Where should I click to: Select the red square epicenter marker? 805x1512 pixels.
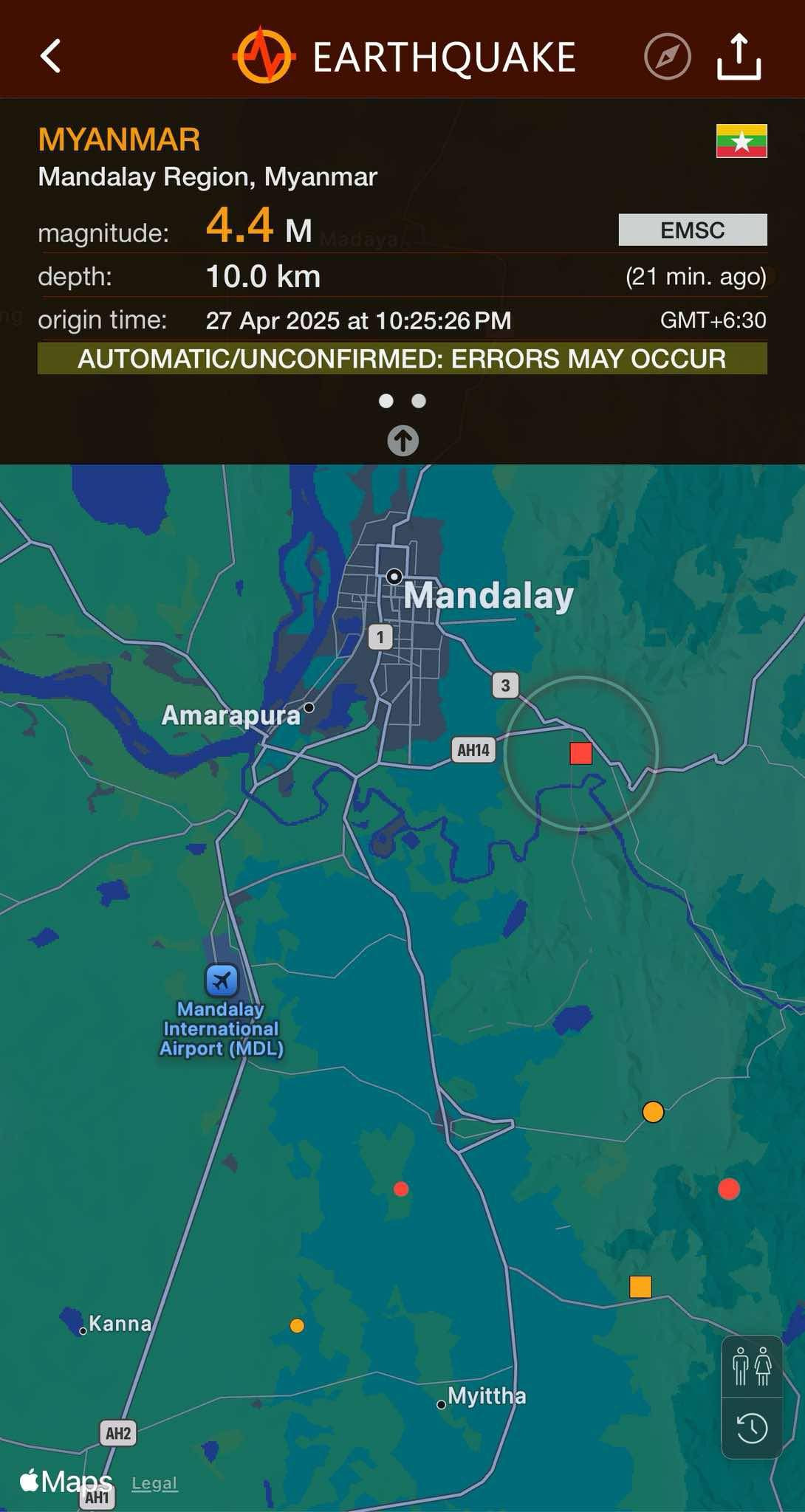click(x=580, y=753)
